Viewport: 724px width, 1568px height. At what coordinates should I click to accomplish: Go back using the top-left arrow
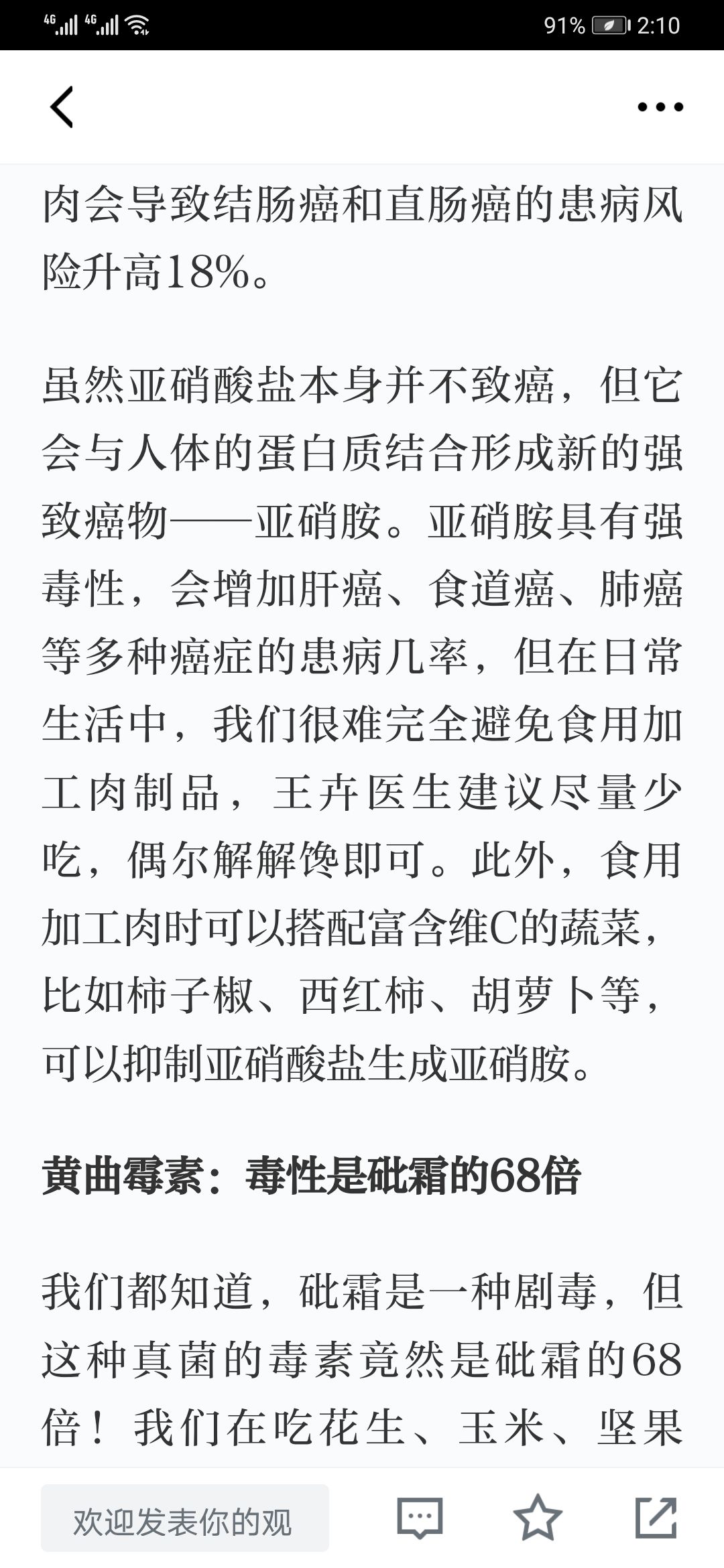(62, 107)
